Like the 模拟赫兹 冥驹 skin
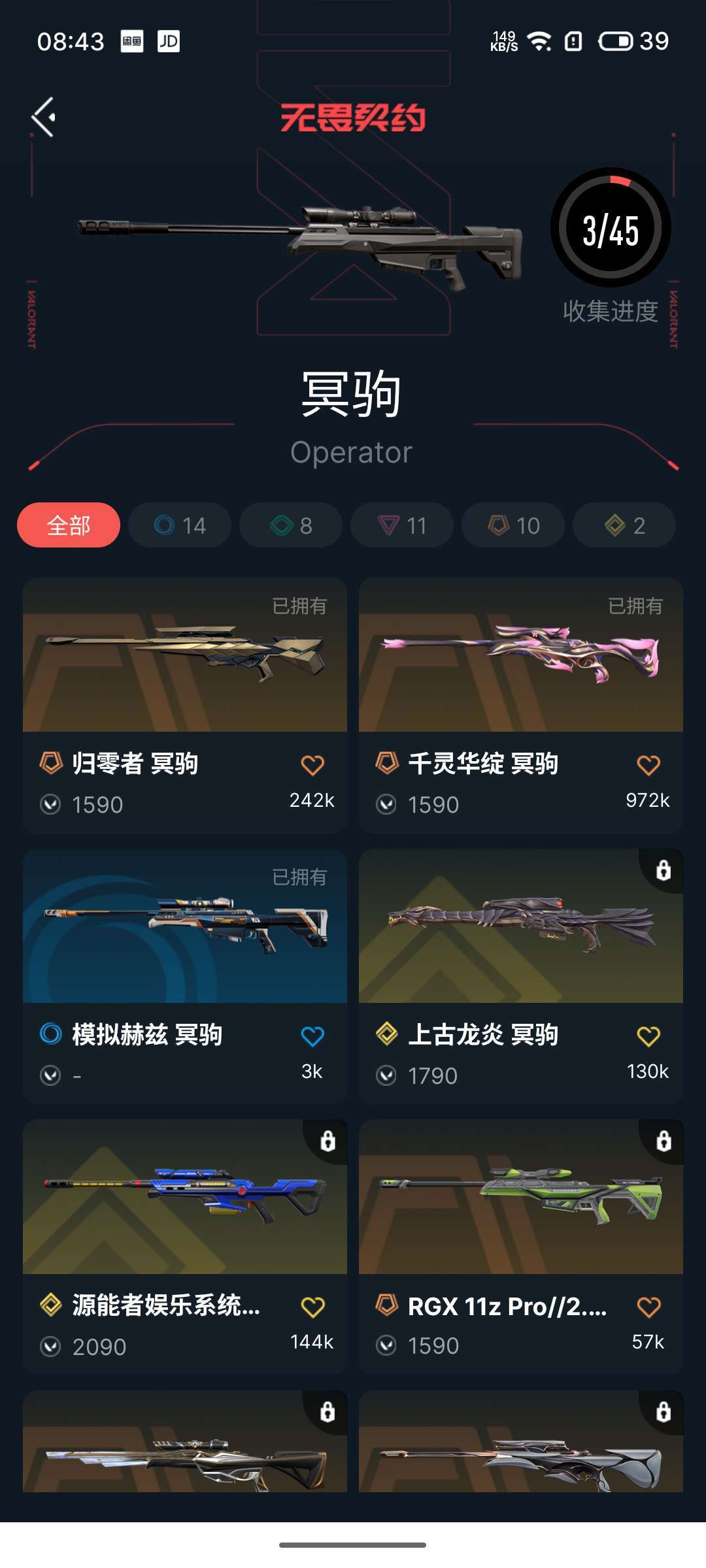The height and width of the screenshot is (1568, 706). [312, 1036]
